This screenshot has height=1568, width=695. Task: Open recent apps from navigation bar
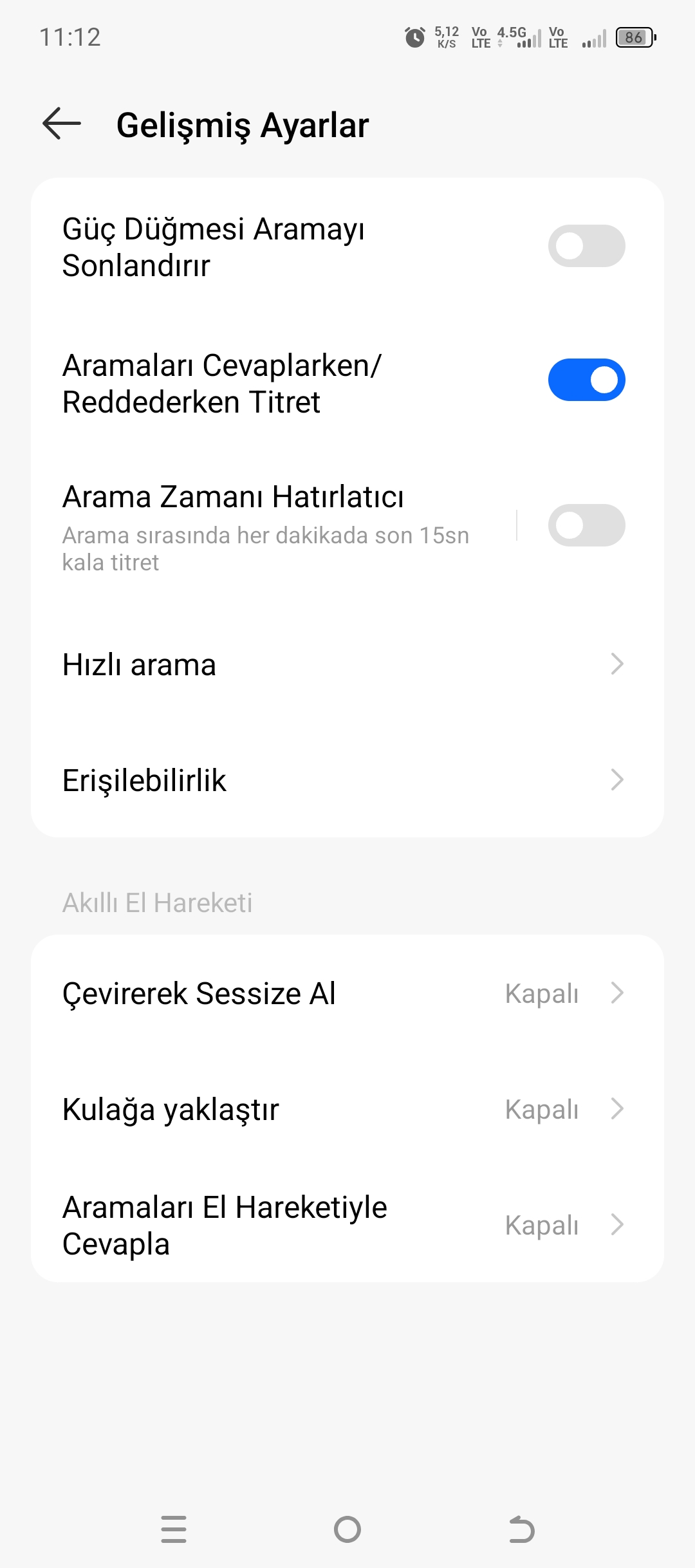(x=174, y=1529)
